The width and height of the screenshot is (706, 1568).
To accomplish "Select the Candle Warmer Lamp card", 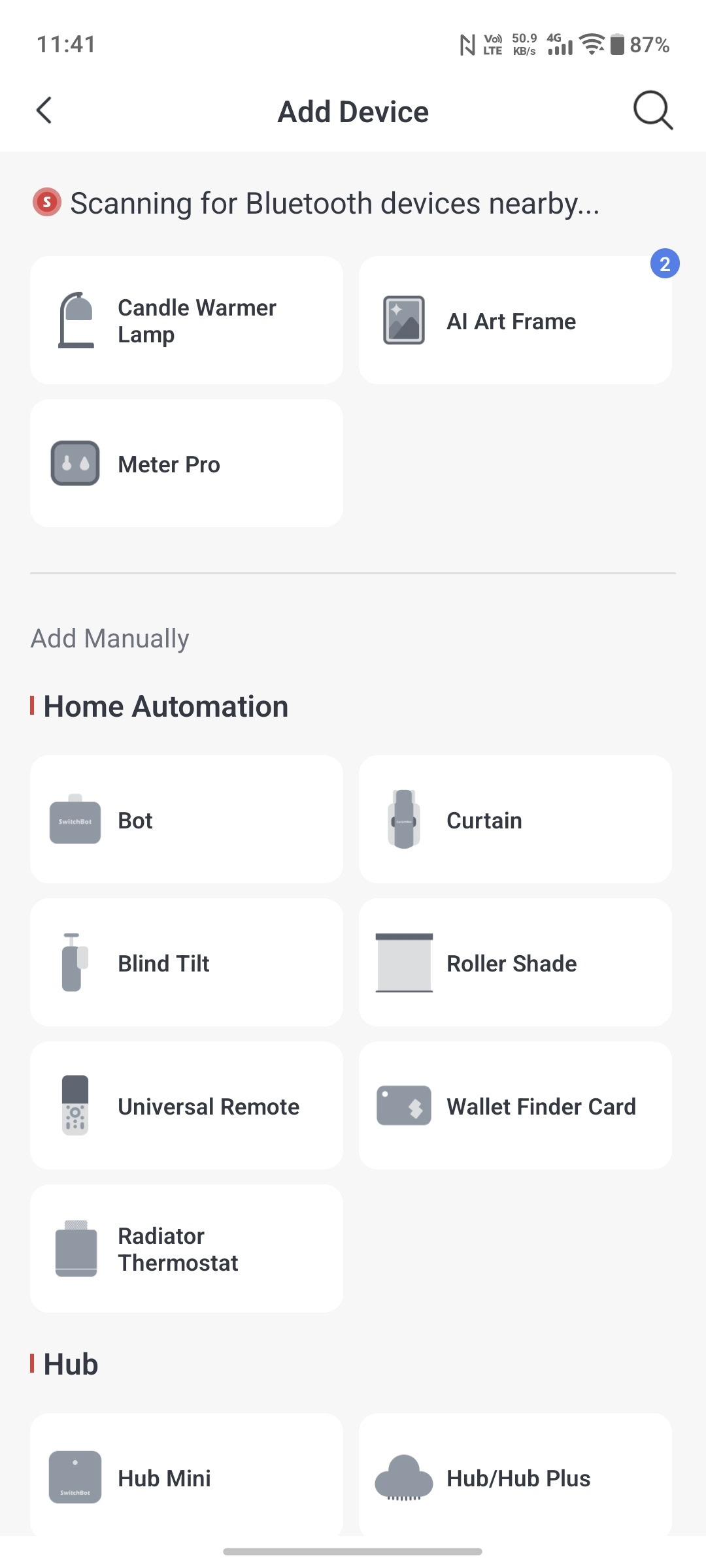I will 186,321.
